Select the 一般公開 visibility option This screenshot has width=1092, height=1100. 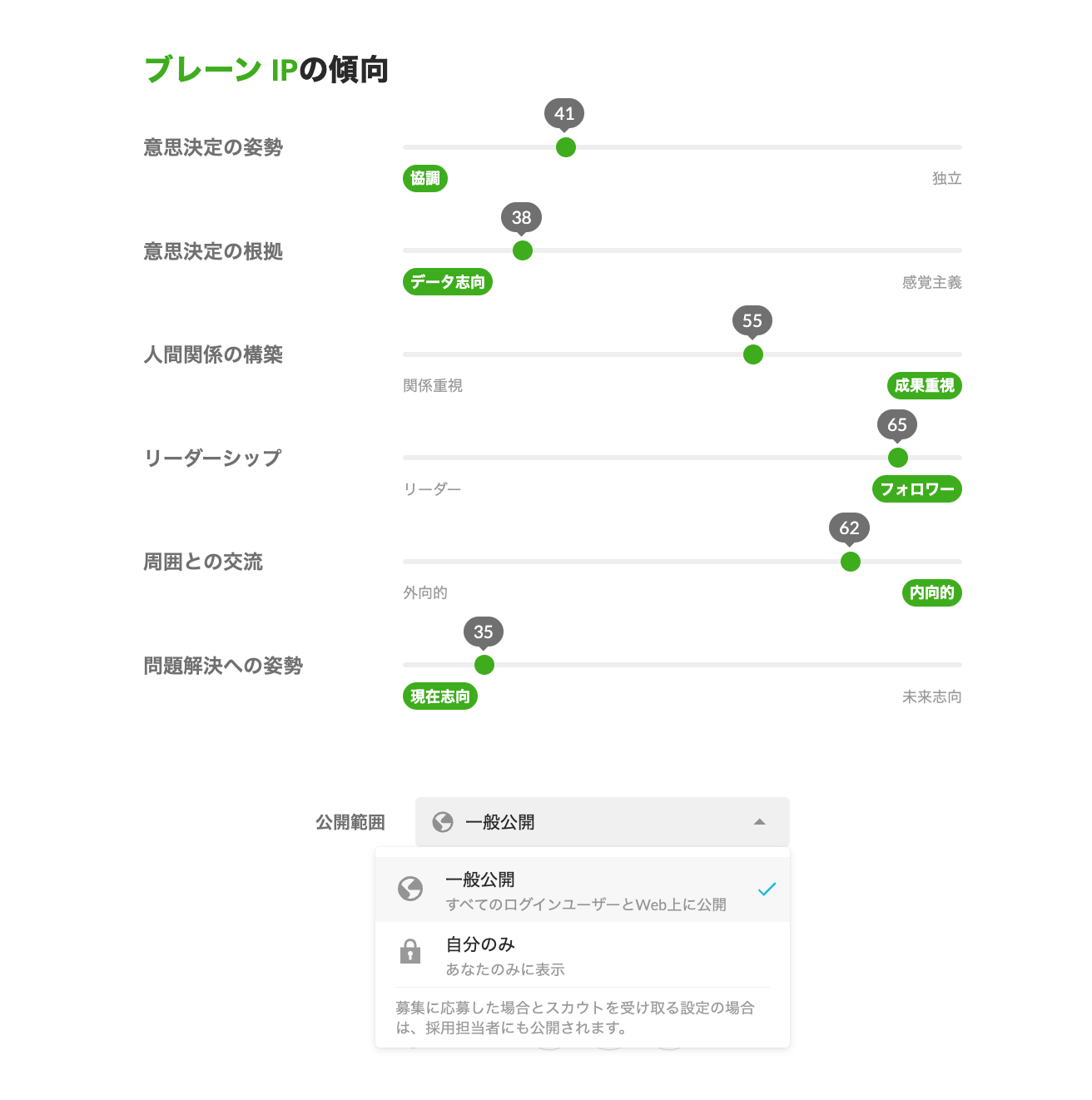coord(583,889)
